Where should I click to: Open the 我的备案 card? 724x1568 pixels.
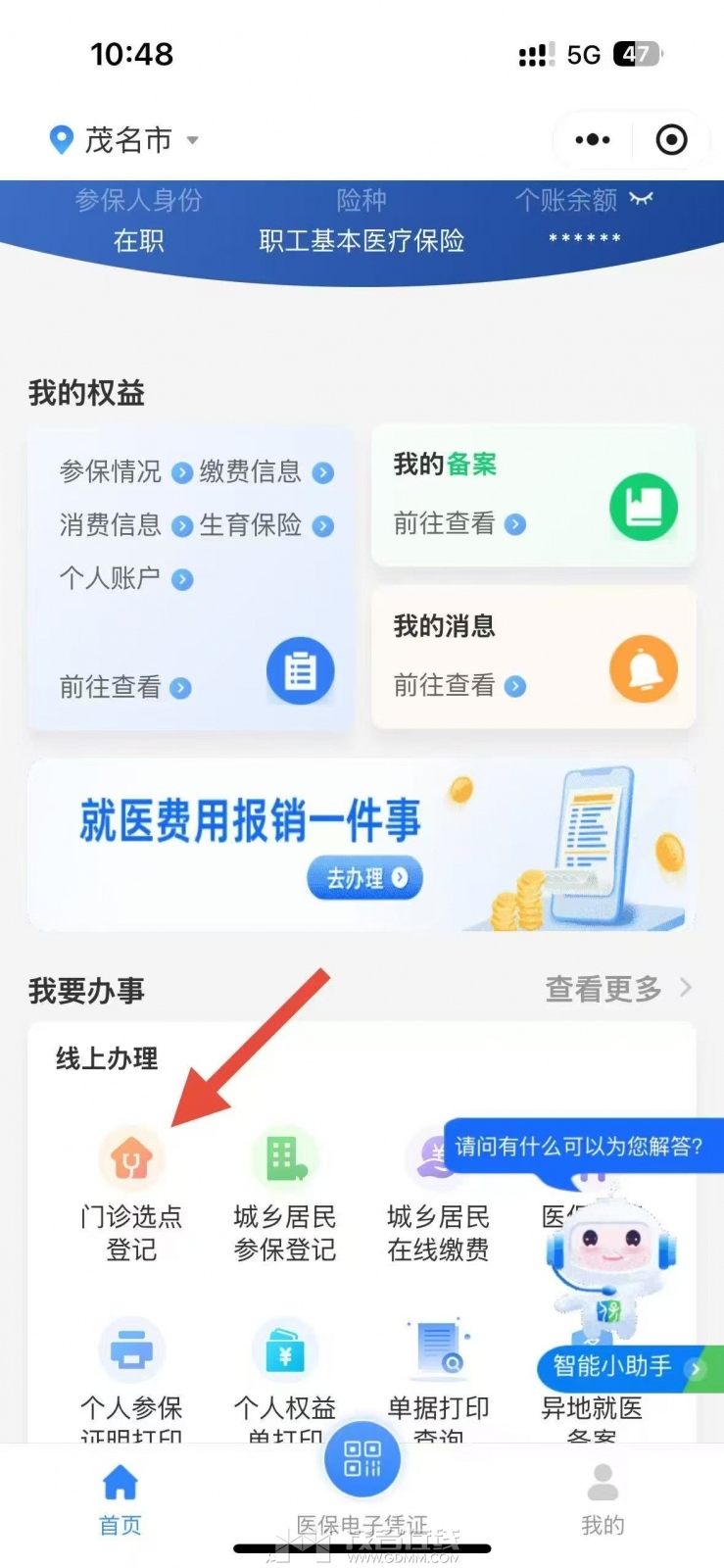[533, 496]
